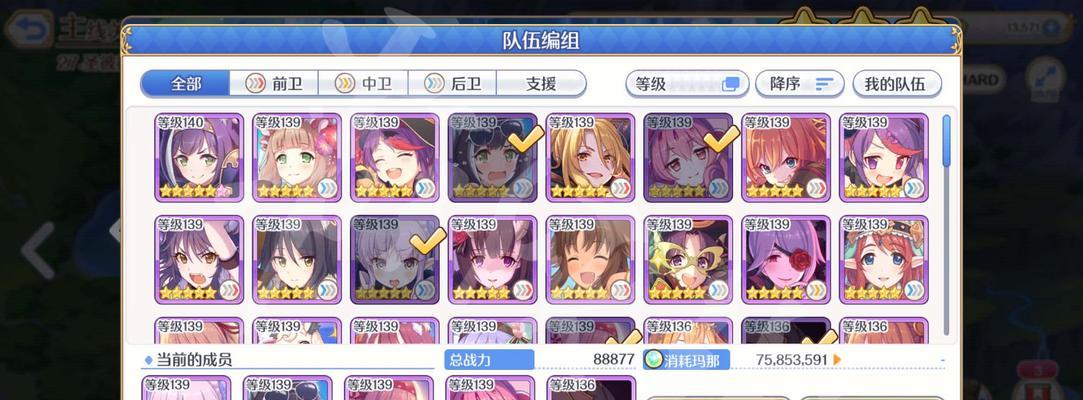Open the 等级 sort dropdown
Viewport: 1083px width, 400px height.
(x=686, y=84)
